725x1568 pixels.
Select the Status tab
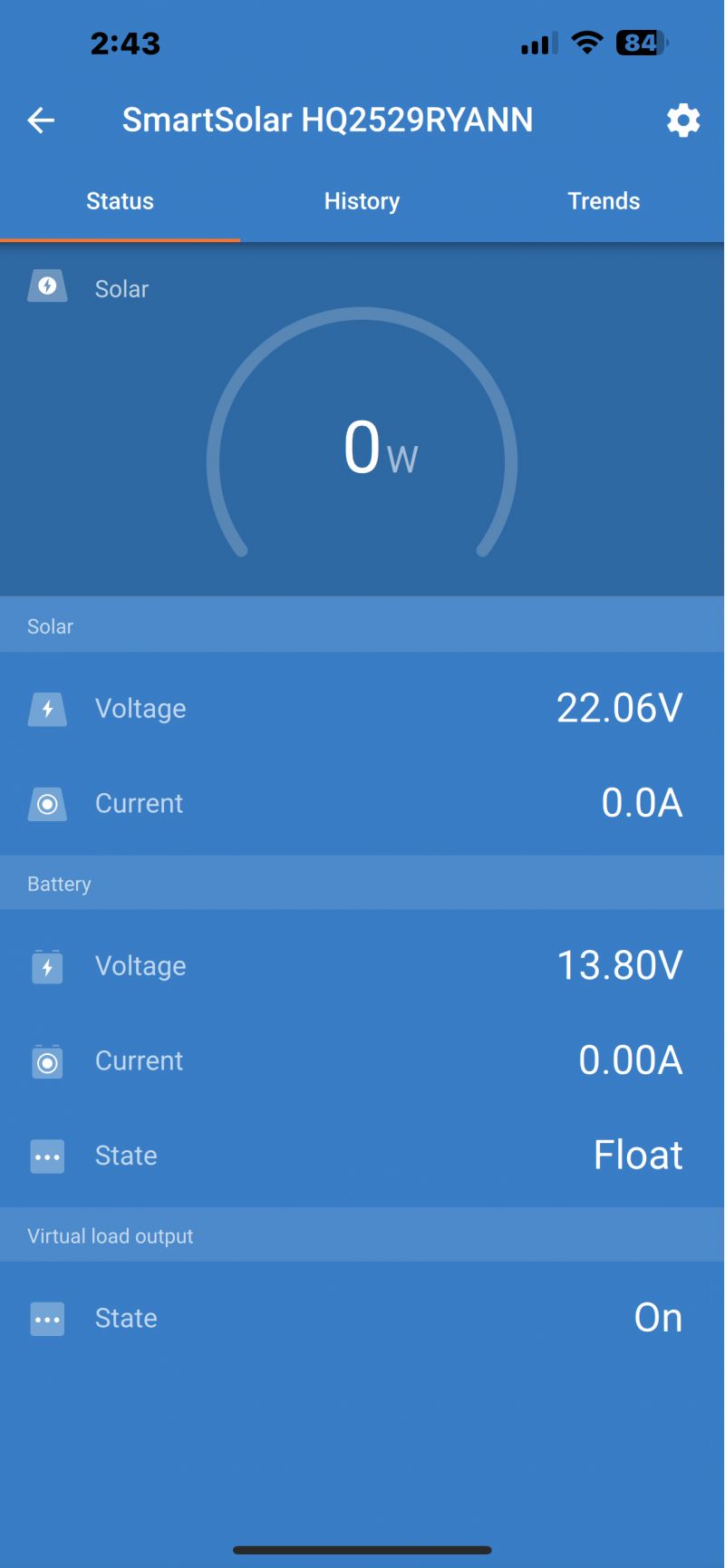tap(120, 201)
